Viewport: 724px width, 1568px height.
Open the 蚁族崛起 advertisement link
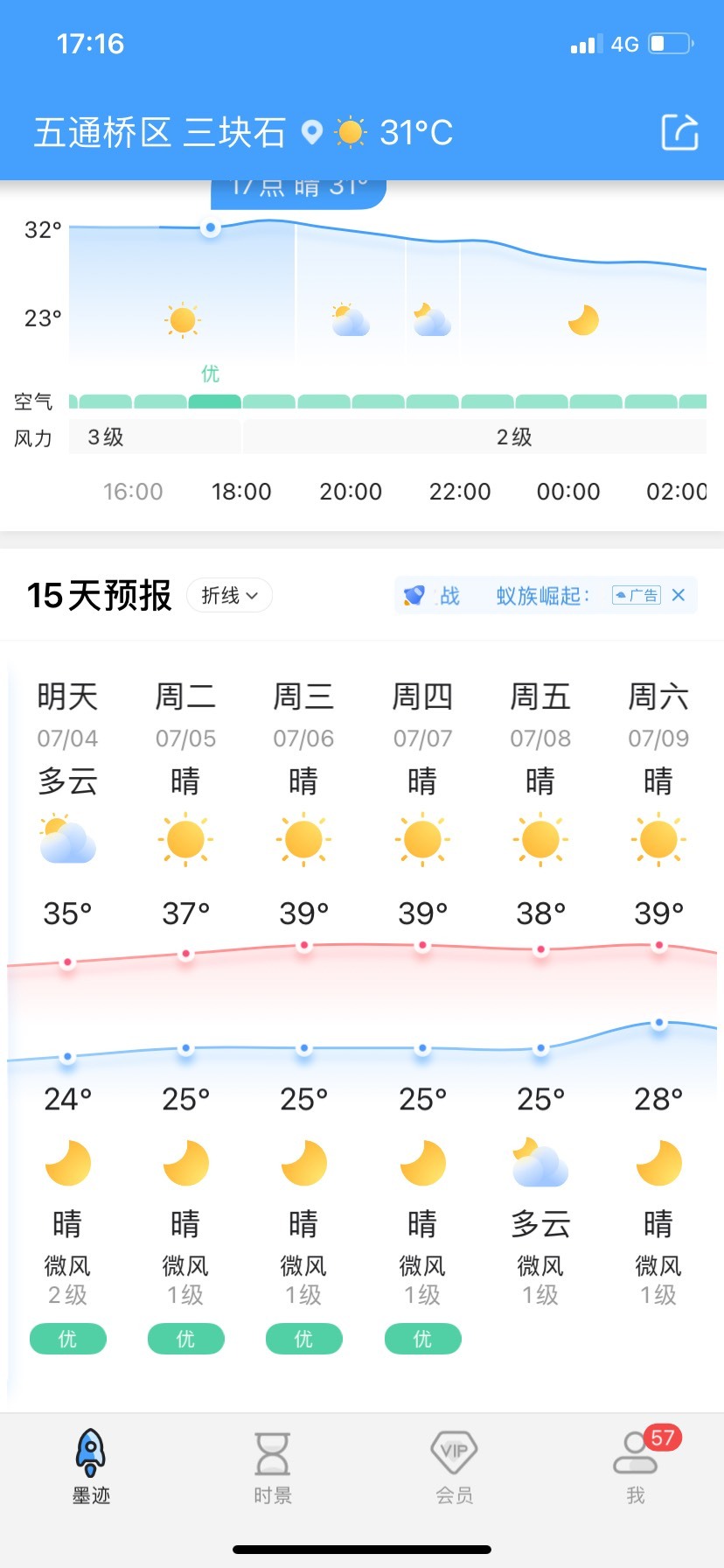coord(530,596)
